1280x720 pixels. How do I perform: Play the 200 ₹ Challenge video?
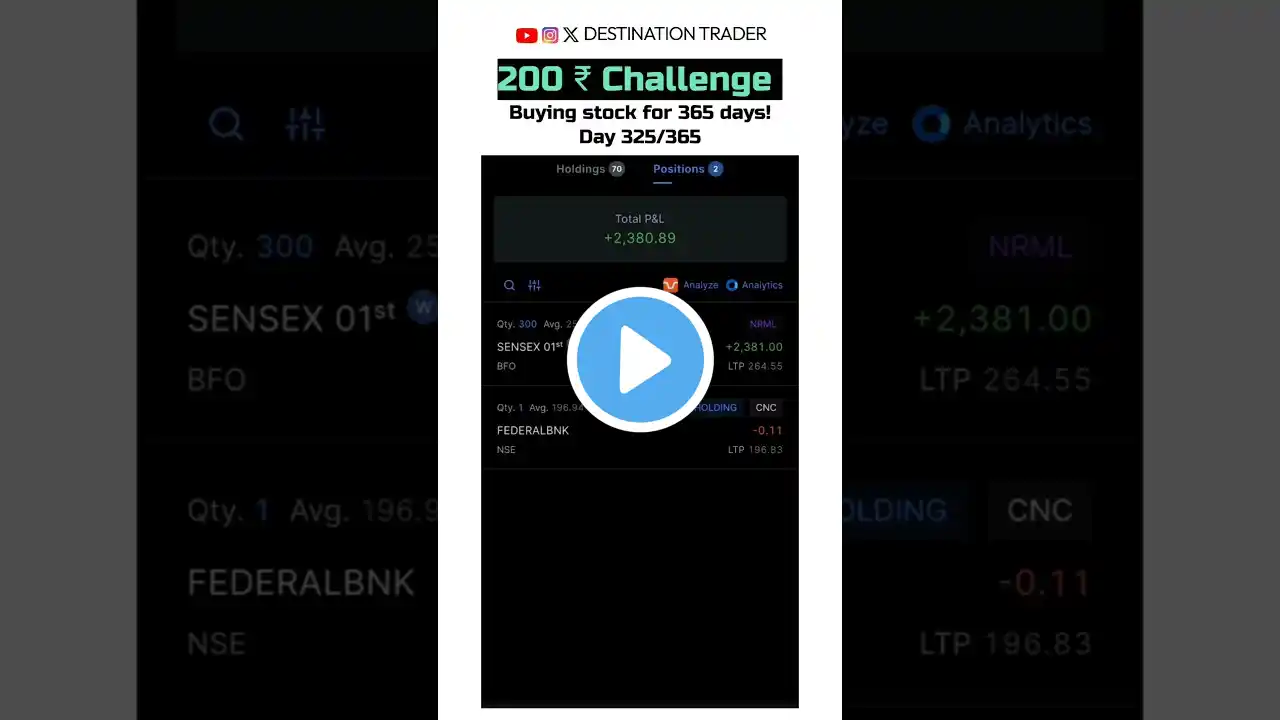pyautogui.click(x=640, y=360)
